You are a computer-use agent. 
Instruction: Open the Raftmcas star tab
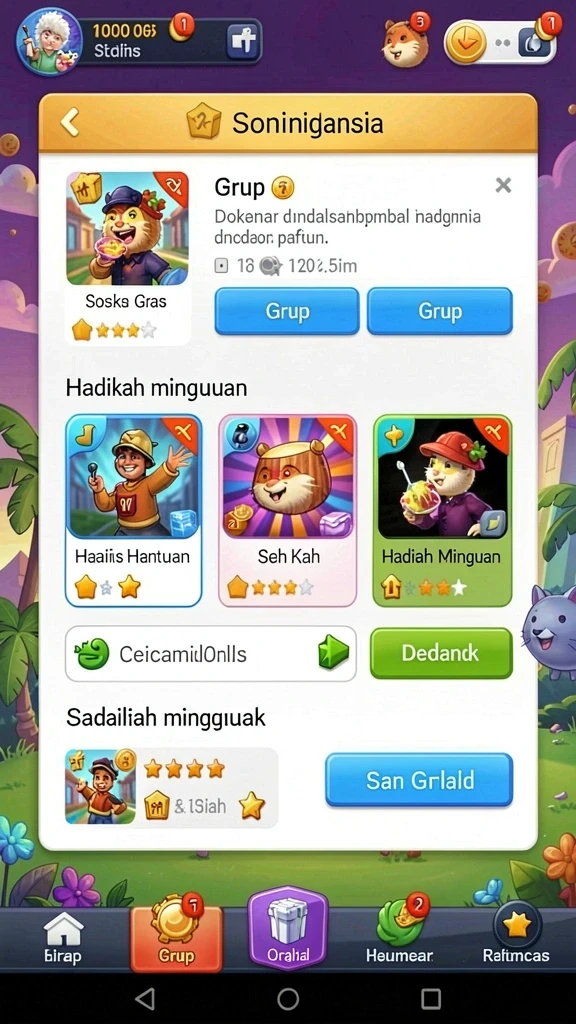coord(516,935)
